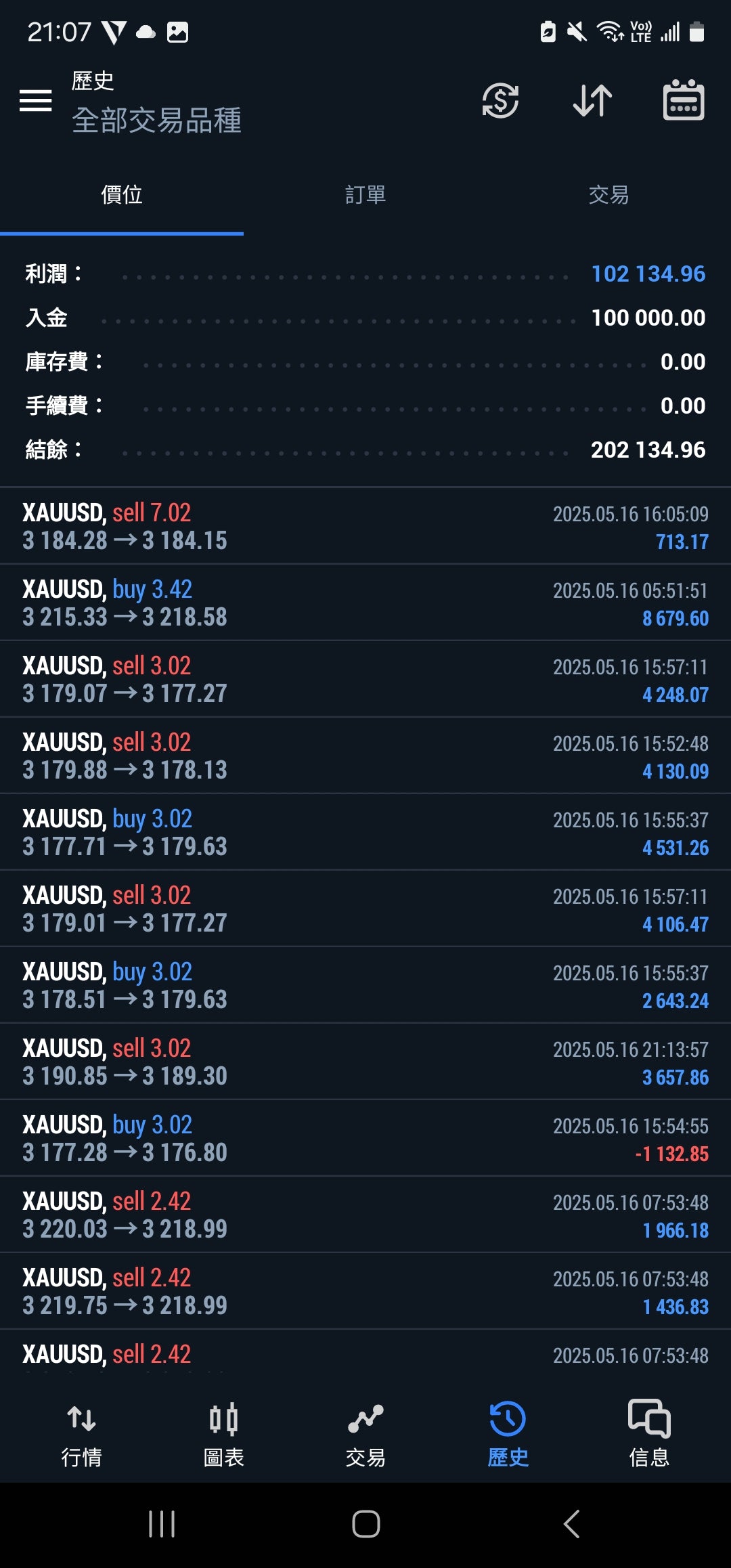Open the sell 3.02 trade with profit 4 130.09
Image resolution: width=731 pixels, height=1568 pixels.
click(365, 756)
